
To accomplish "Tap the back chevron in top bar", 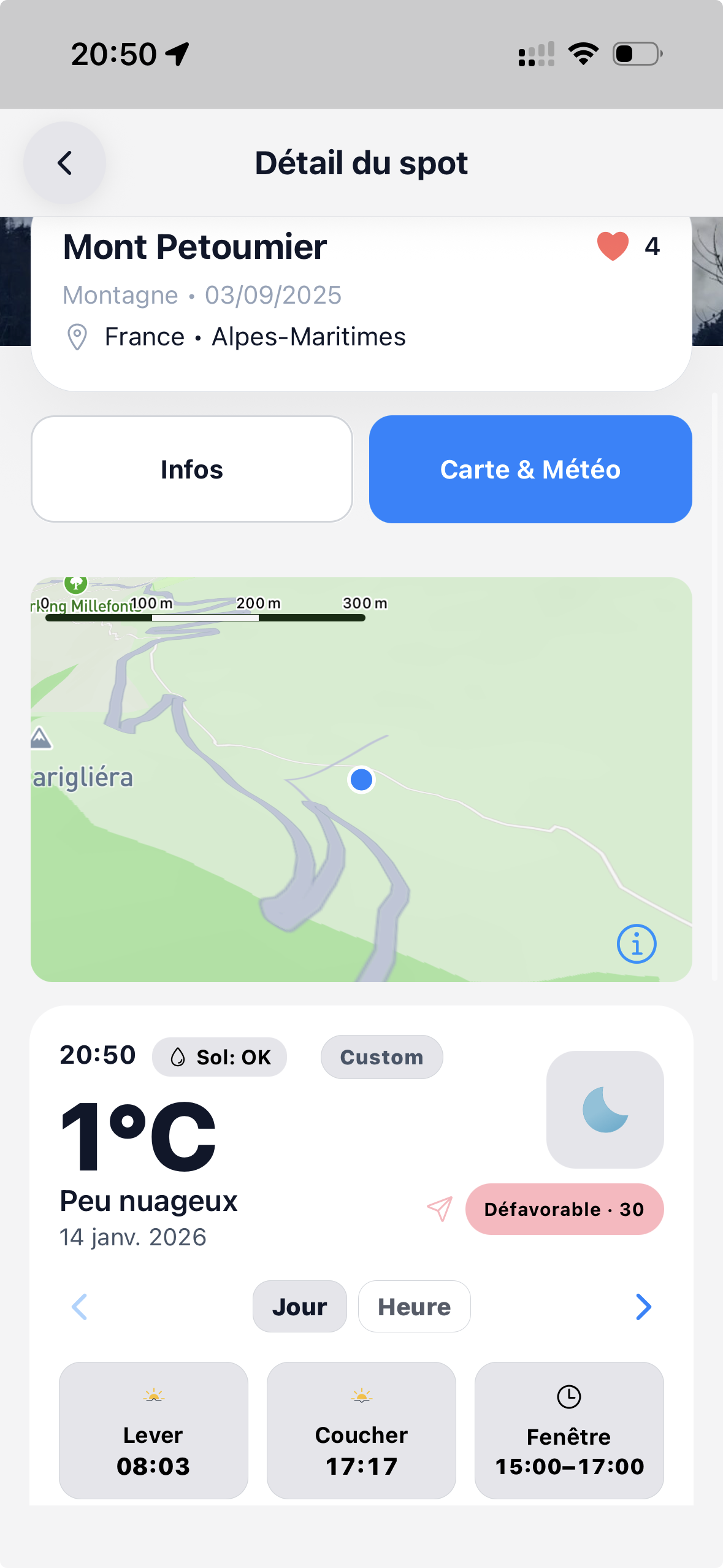I will [x=64, y=163].
